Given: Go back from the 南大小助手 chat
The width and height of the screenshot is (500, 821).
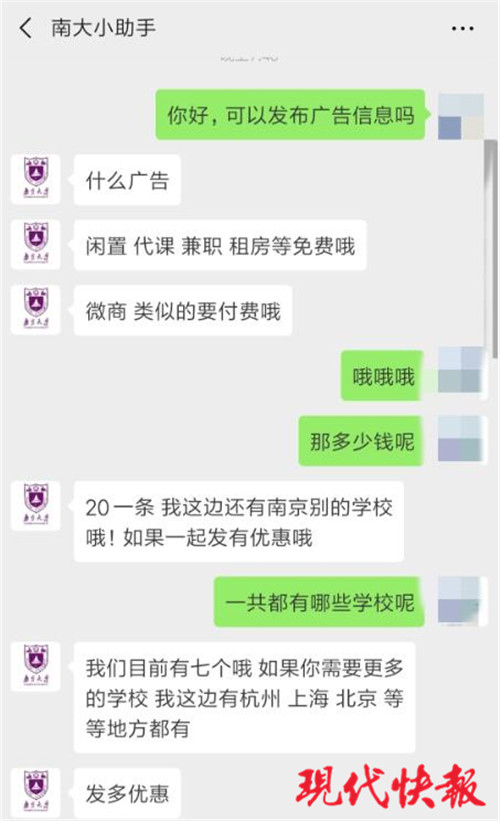Looking at the screenshot, I should tap(26, 28).
